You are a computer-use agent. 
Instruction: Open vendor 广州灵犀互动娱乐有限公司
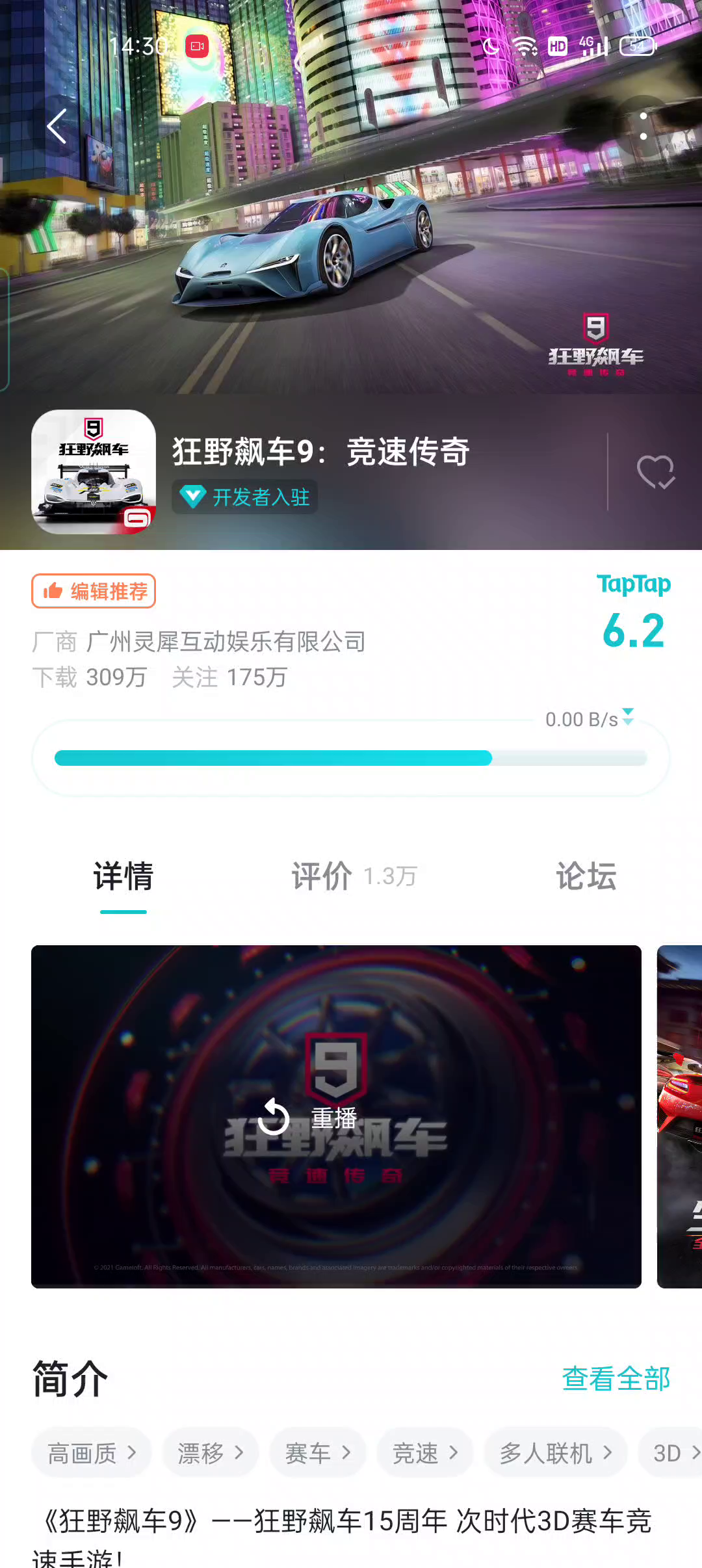pyautogui.click(x=226, y=642)
